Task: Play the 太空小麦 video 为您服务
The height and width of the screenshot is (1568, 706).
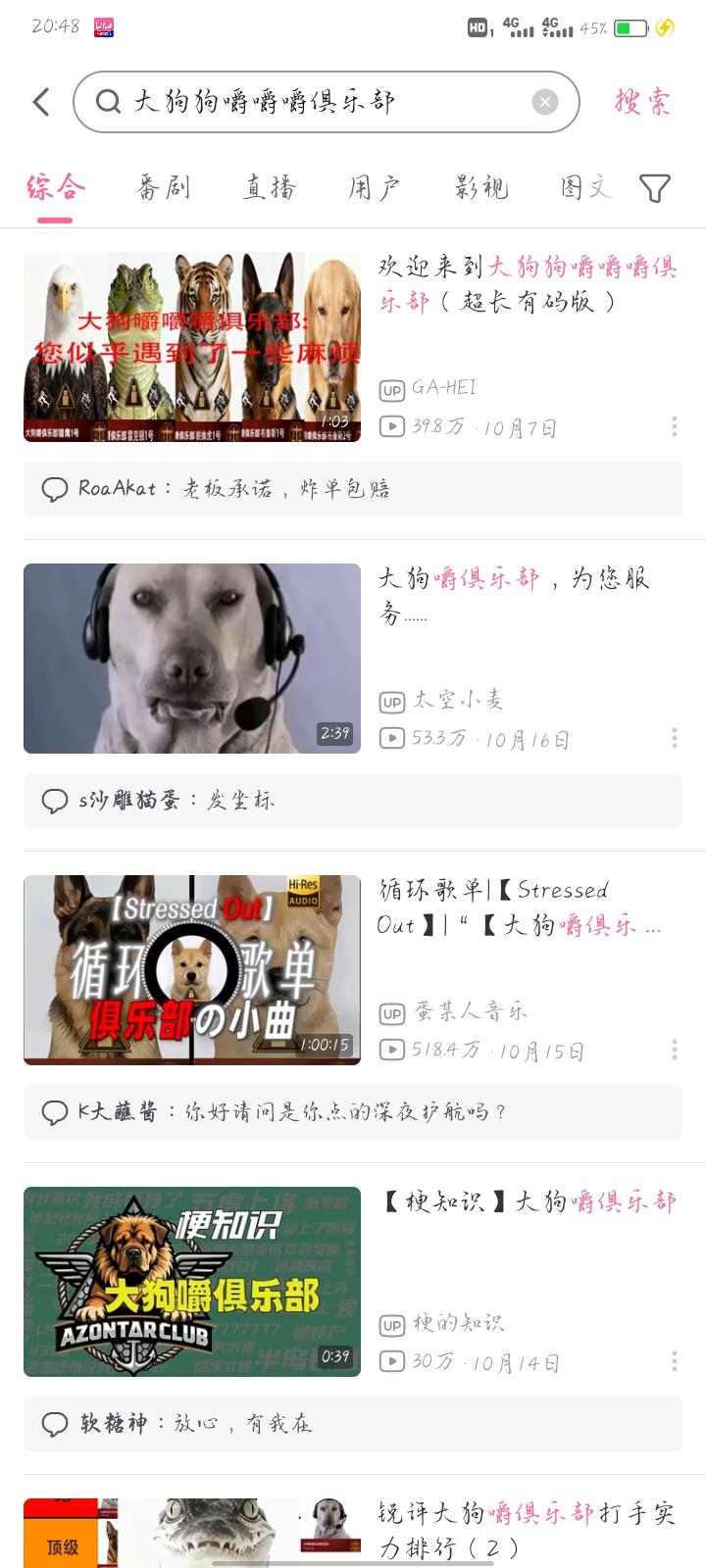Action: [192, 659]
